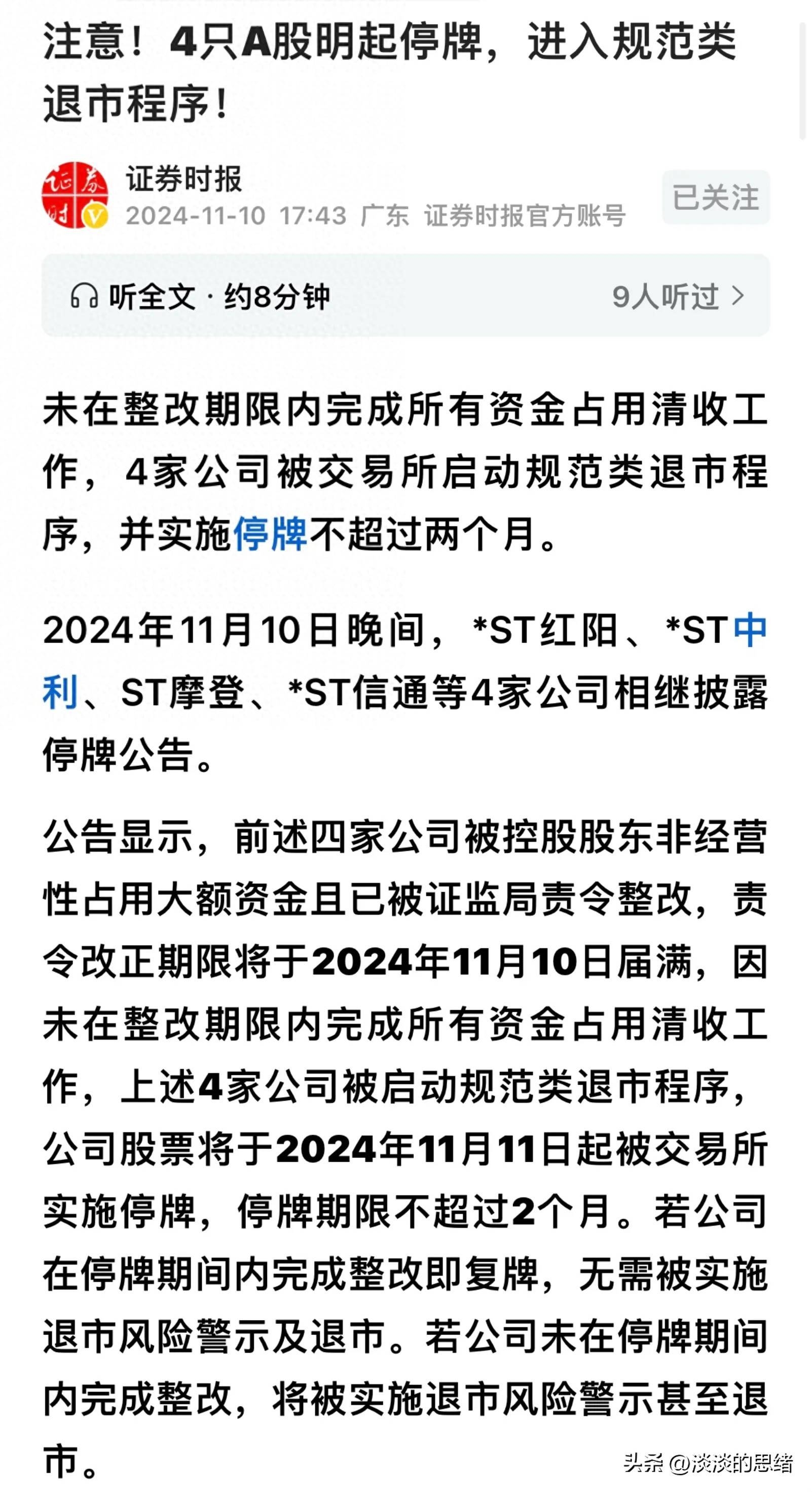Image resolution: width=812 pixels, height=1492 pixels.
Task: Tap the 已关注 button to unfollow
Action: coord(715,198)
